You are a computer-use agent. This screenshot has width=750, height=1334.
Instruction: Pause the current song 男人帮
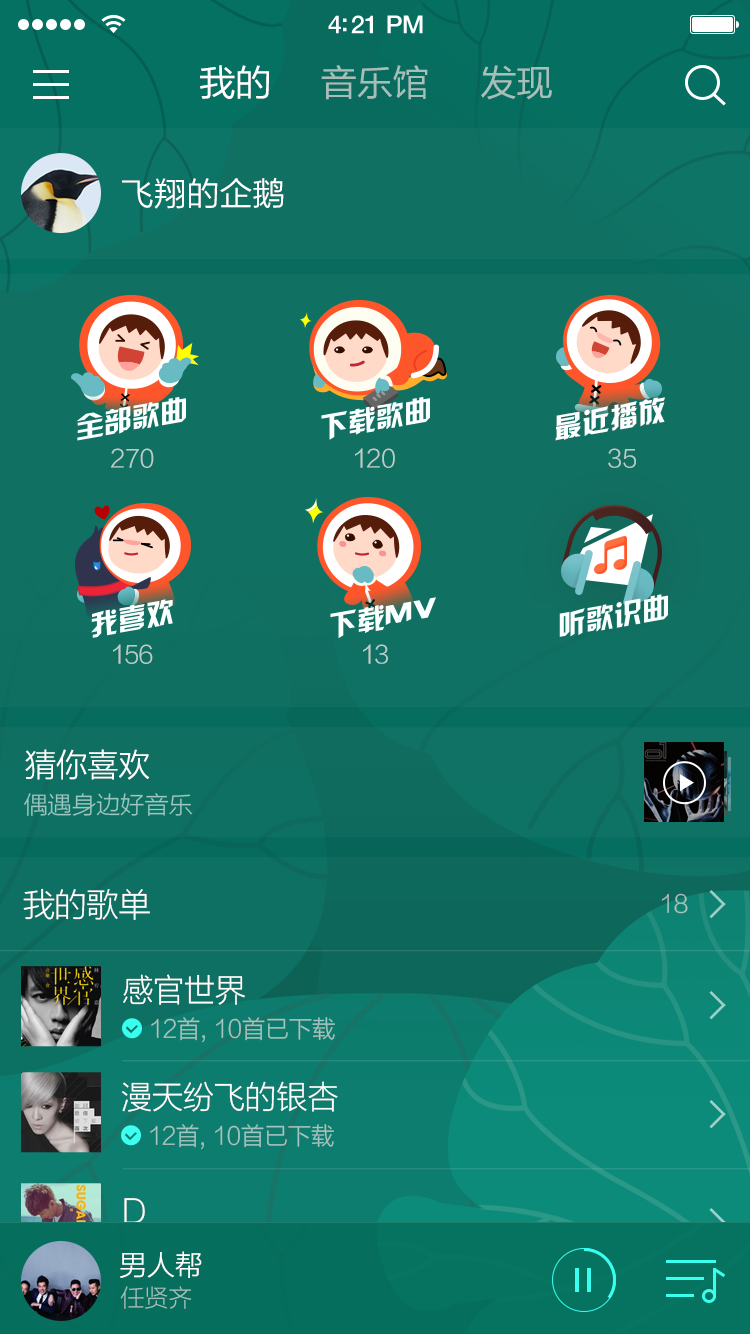584,1279
